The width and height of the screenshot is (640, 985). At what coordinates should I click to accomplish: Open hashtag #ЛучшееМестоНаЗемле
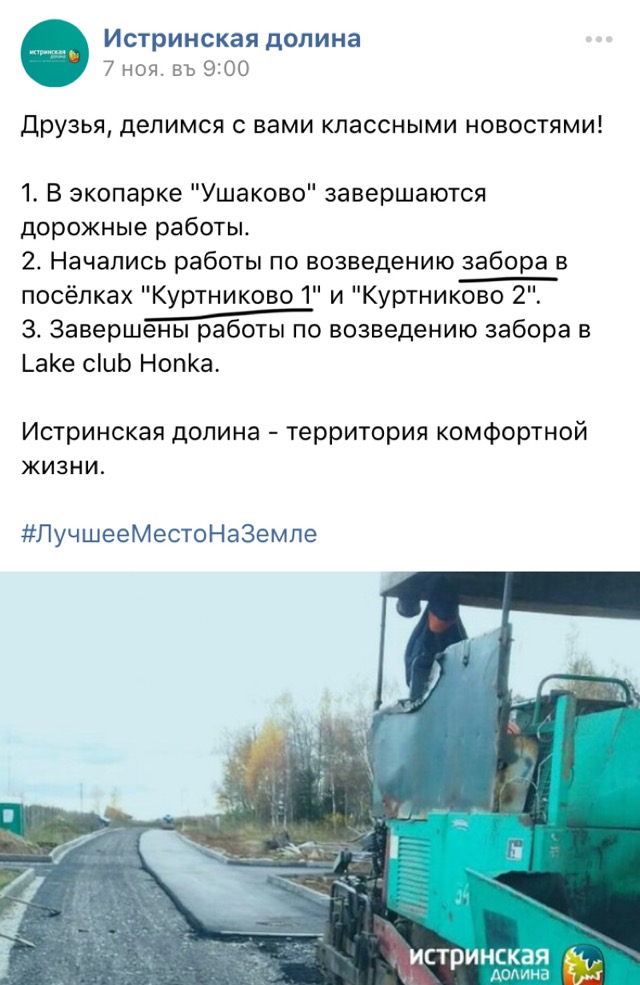168,533
